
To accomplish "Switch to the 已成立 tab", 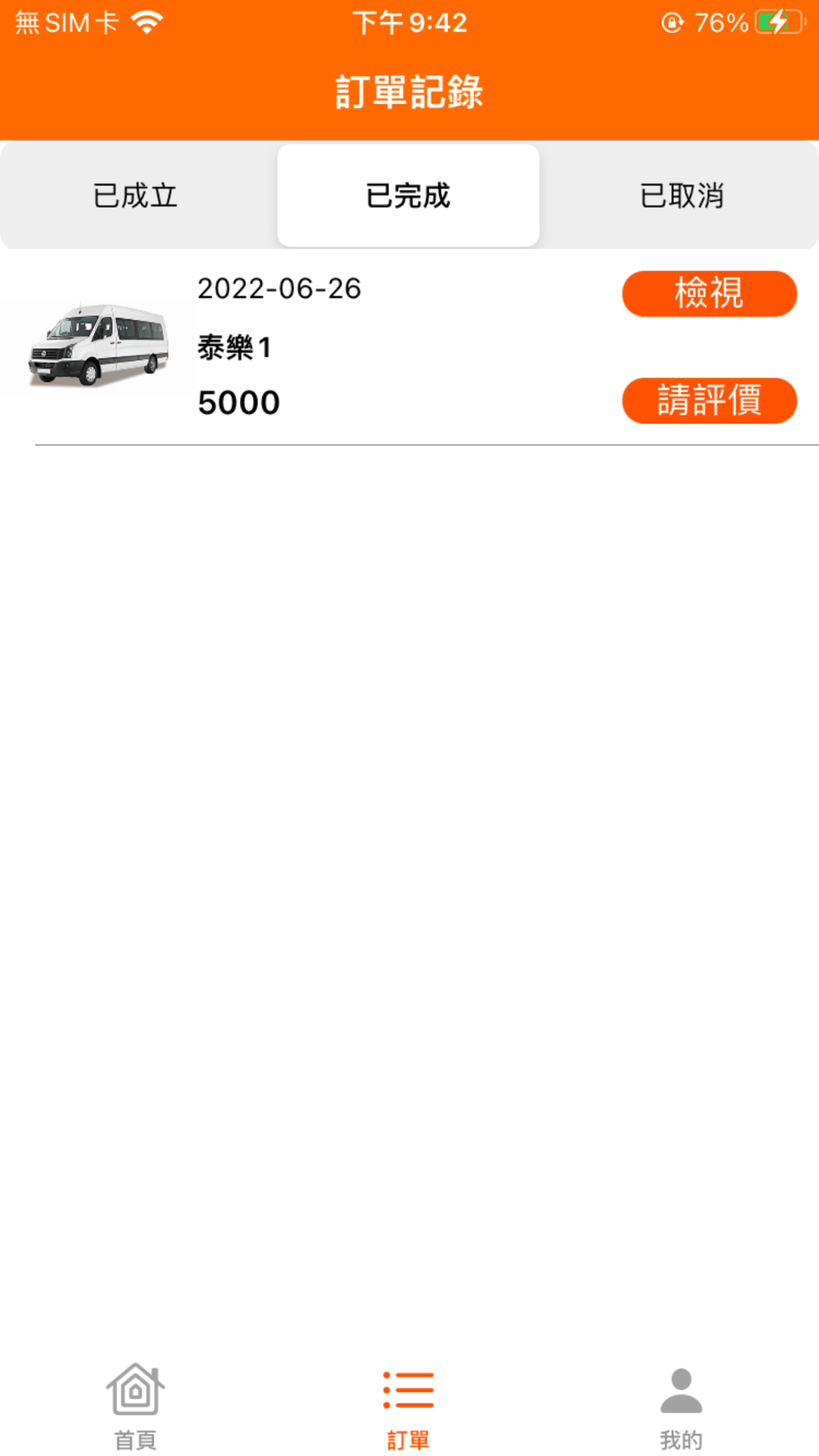I will pyautogui.click(x=136, y=196).
